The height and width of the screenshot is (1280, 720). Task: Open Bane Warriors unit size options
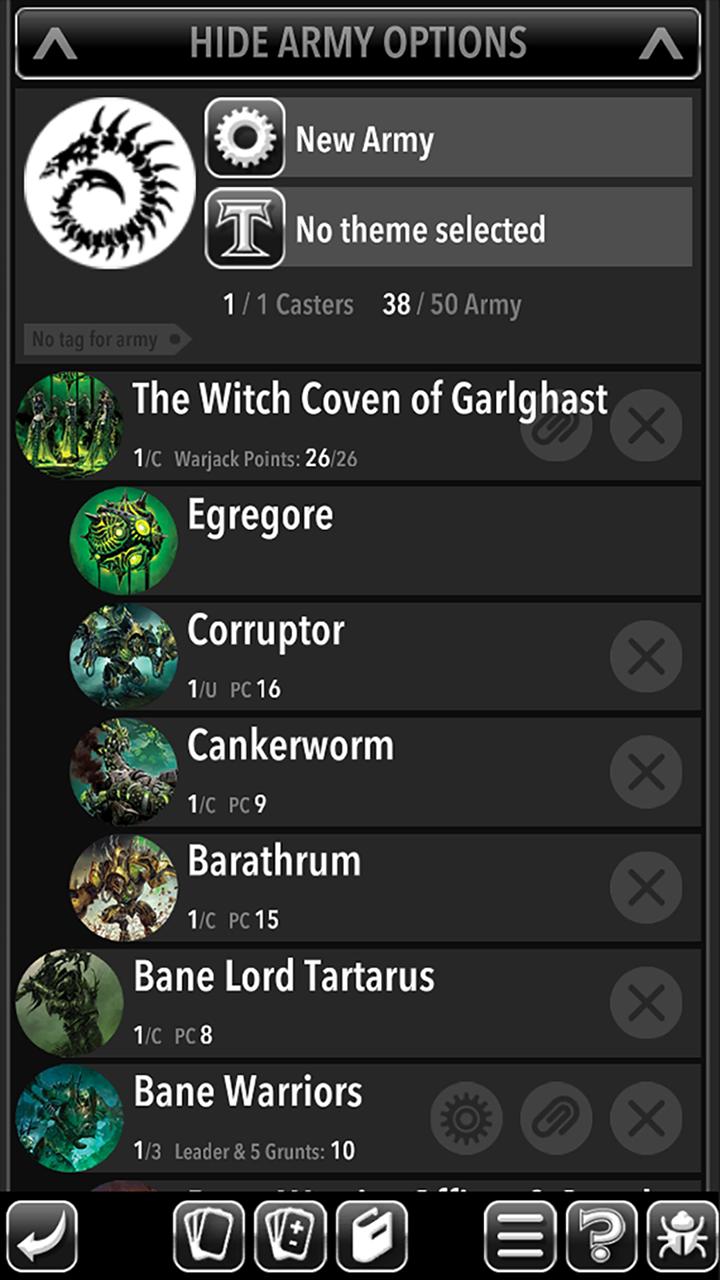(466, 1118)
